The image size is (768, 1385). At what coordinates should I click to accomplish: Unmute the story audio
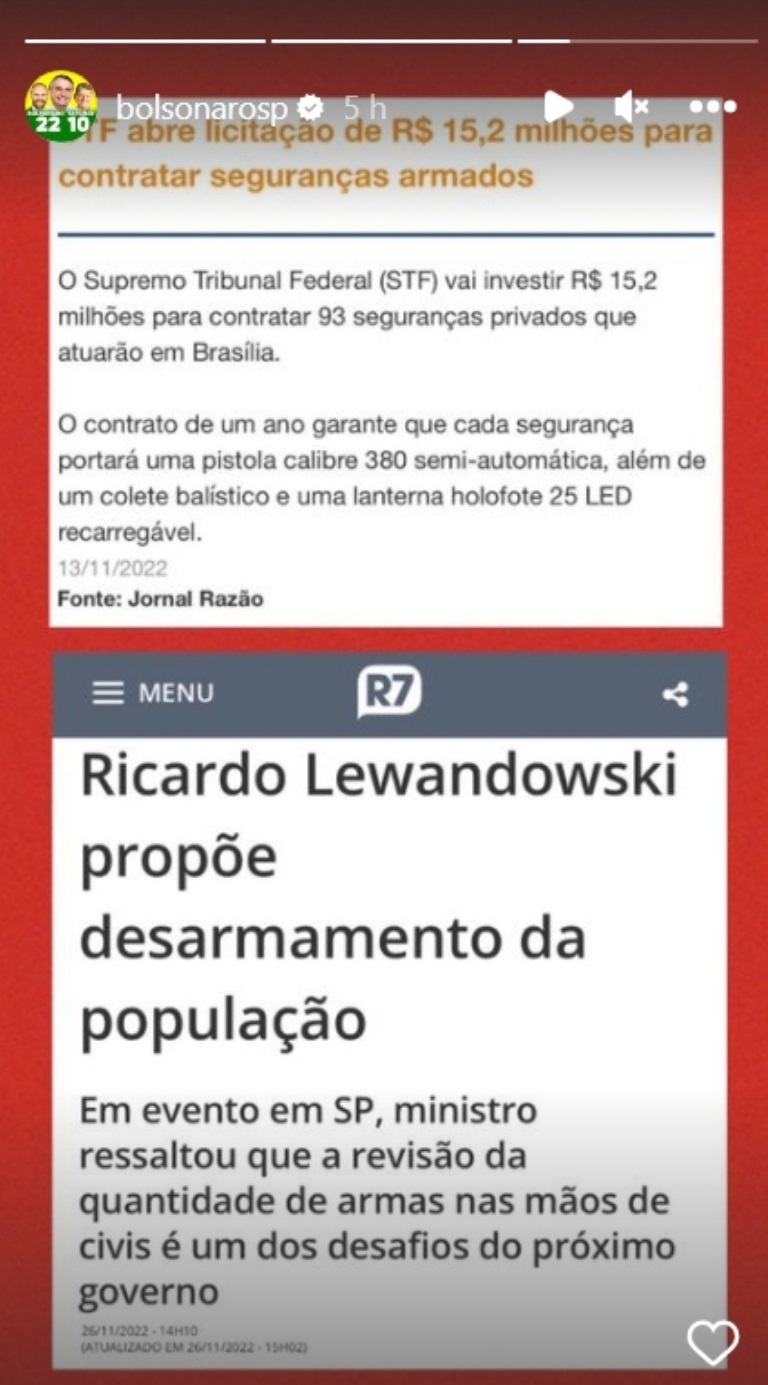[x=631, y=106]
